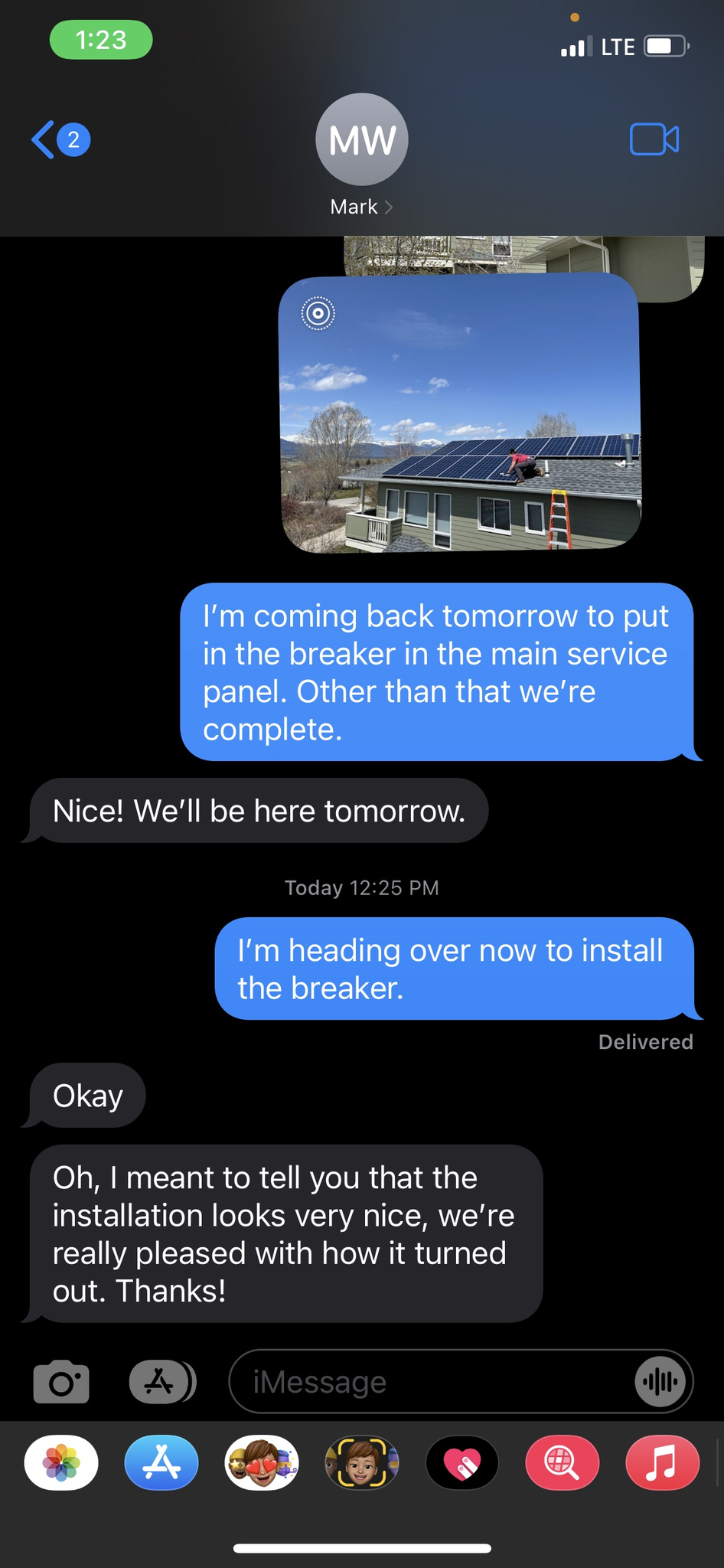
Task: Open the camera to take a photo
Action: (x=61, y=1382)
